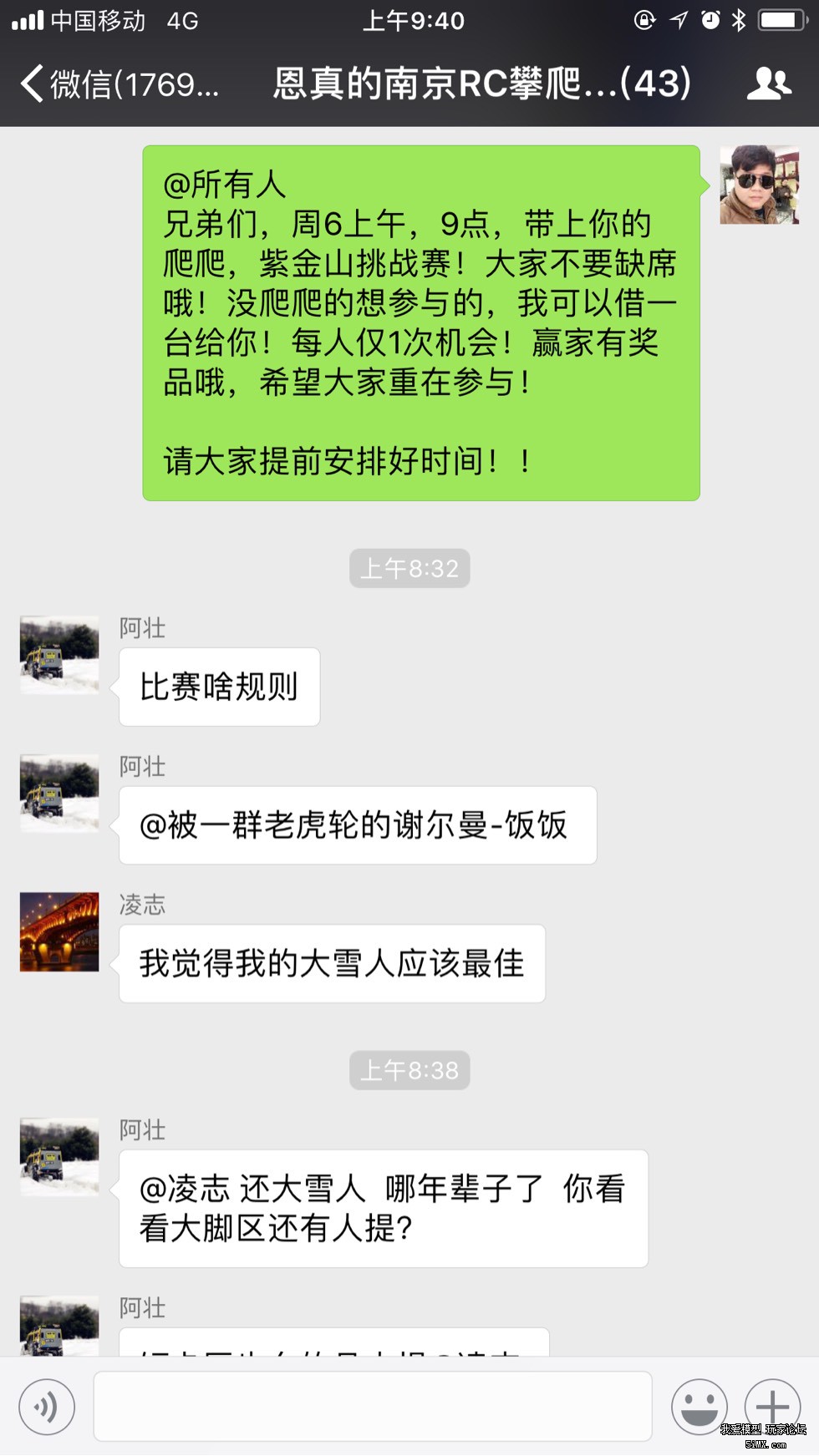Open 阿壮's avatar beside 比赛啥规则
Viewport: 819px width, 1456px height.
coord(59,655)
